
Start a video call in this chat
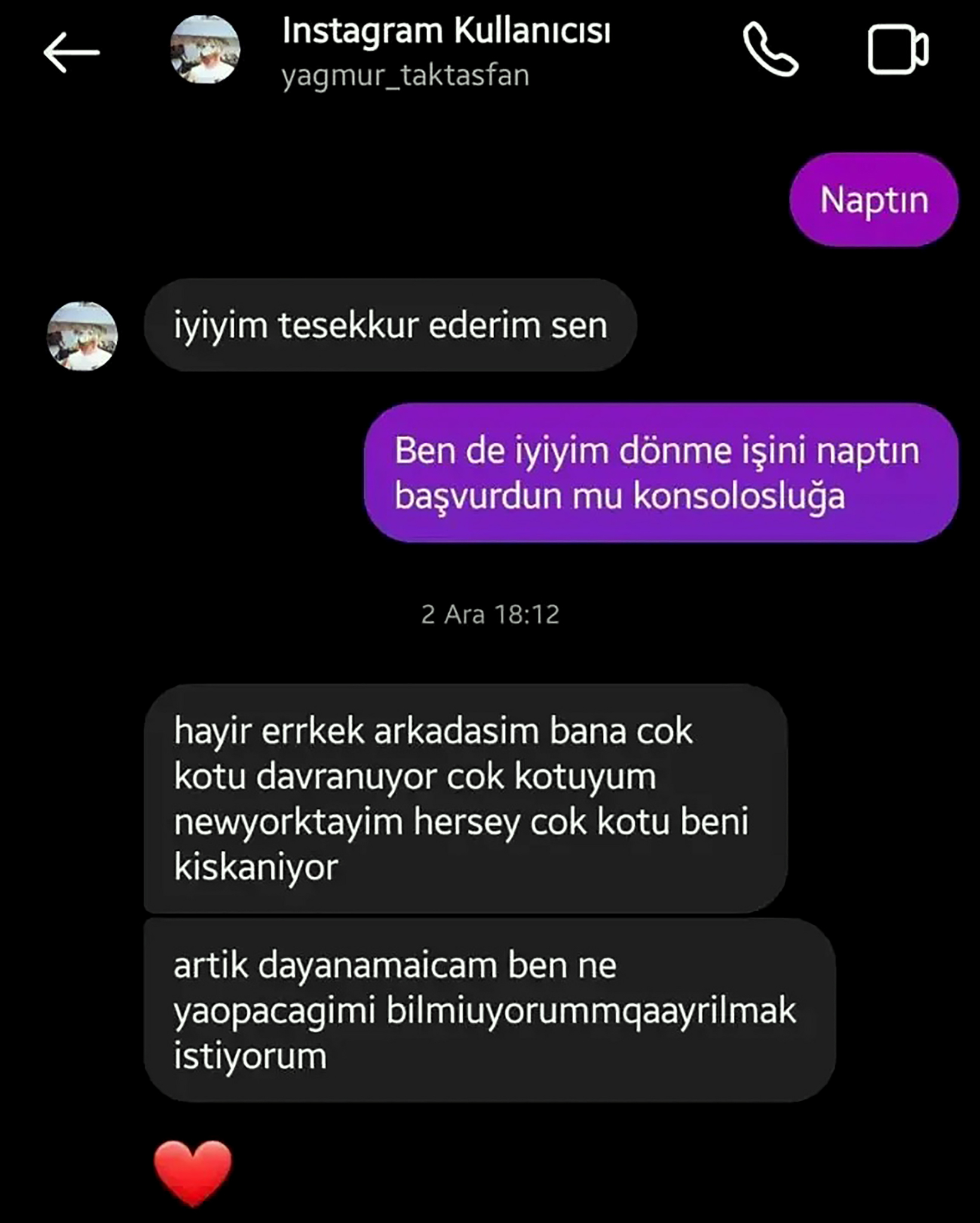pyautogui.click(x=898, y=50)
